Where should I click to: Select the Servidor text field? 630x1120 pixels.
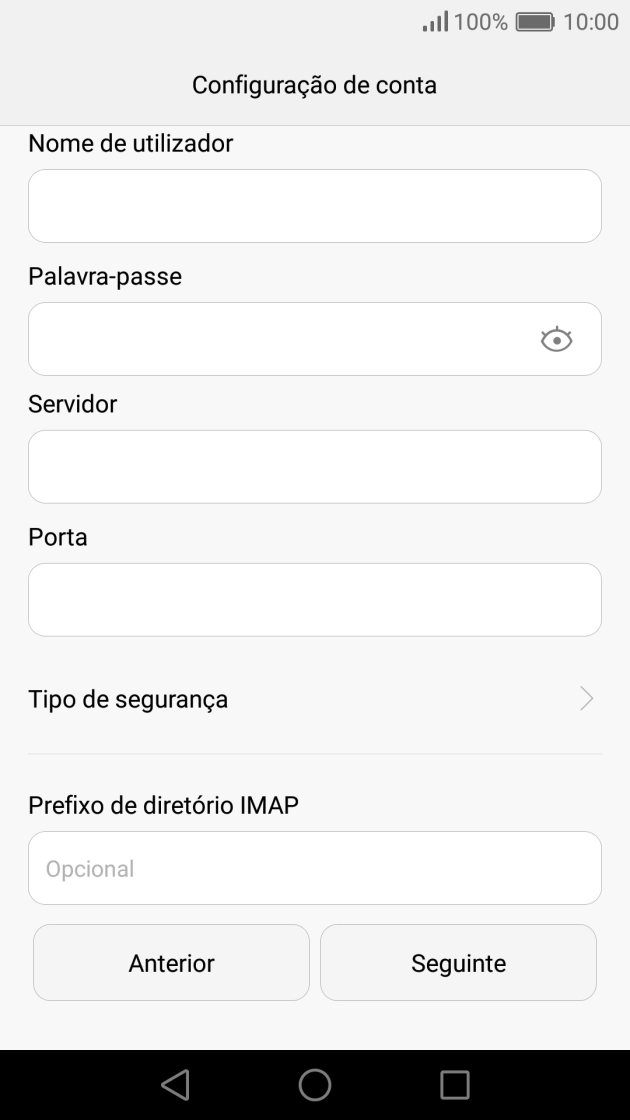(314, 467)
